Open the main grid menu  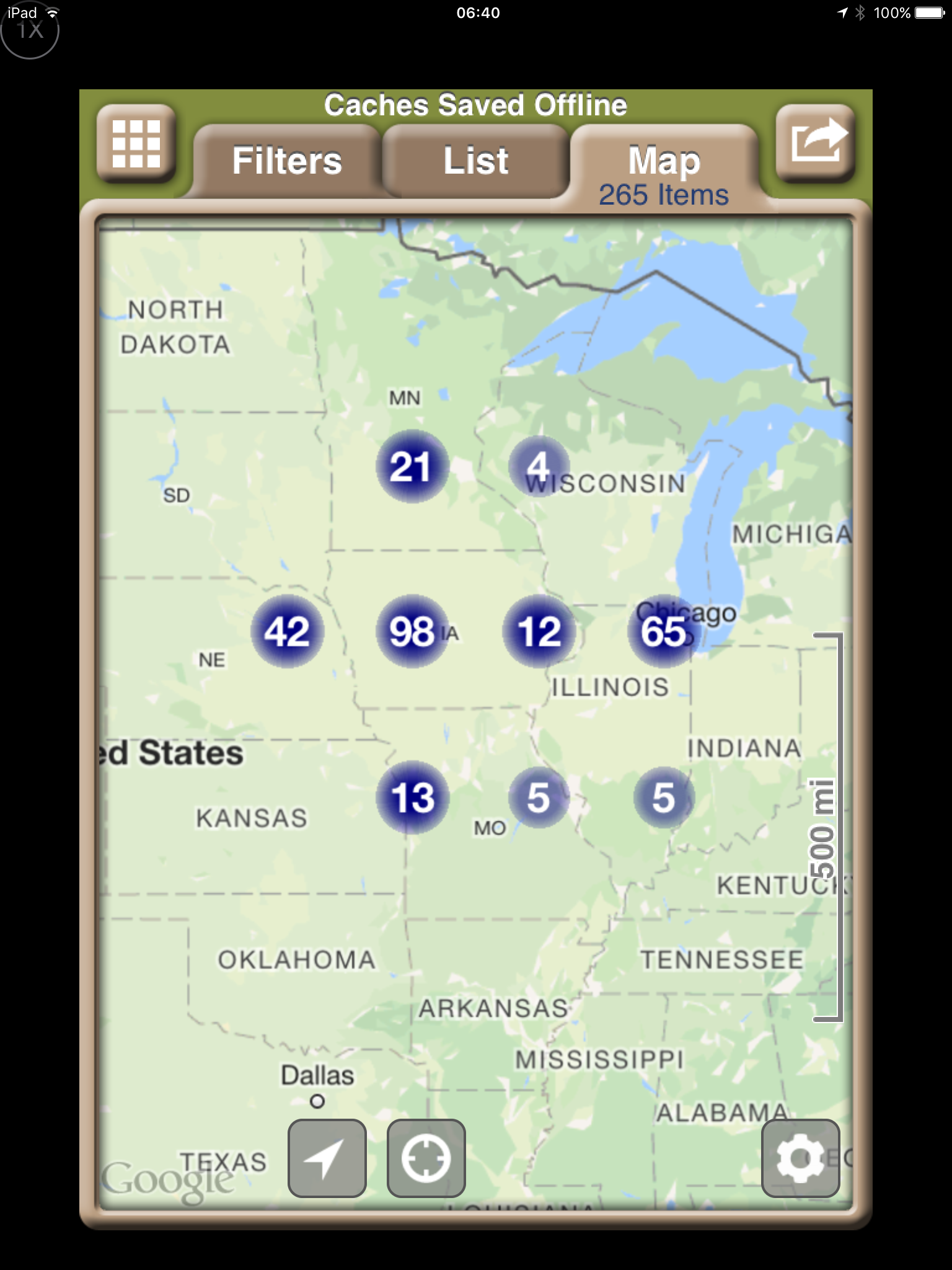pyautogui.click(x=136, y=144)
